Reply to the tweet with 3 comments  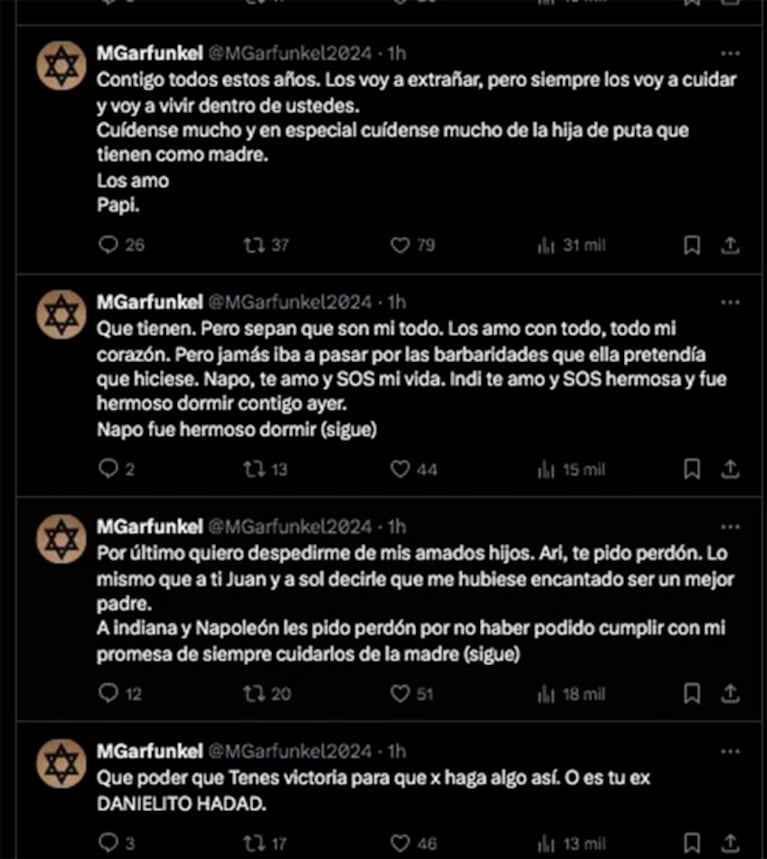[109, 842]
